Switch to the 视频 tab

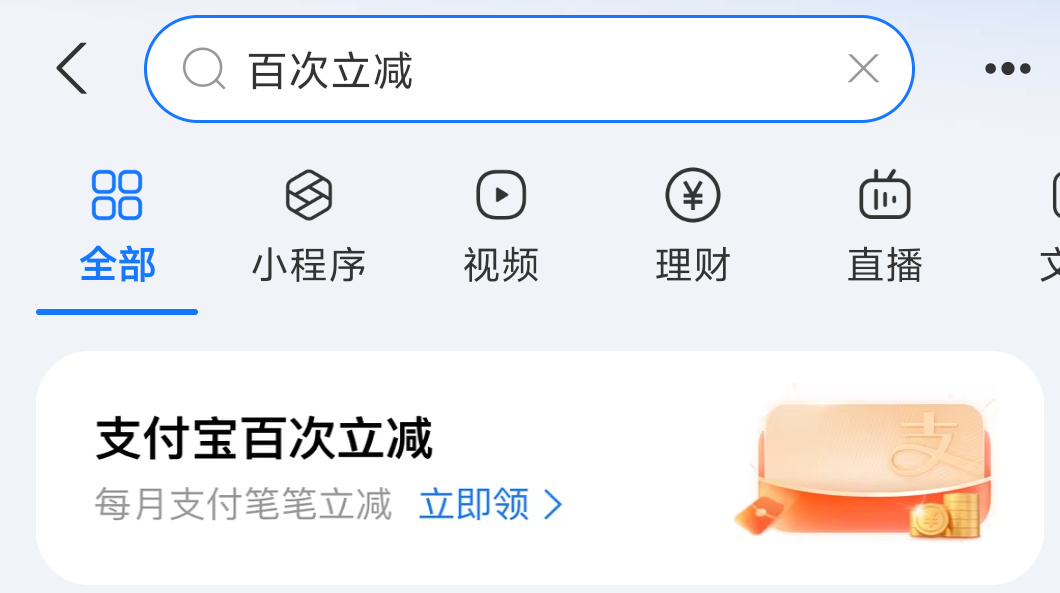pyautogui.click(x=501, y=226)
